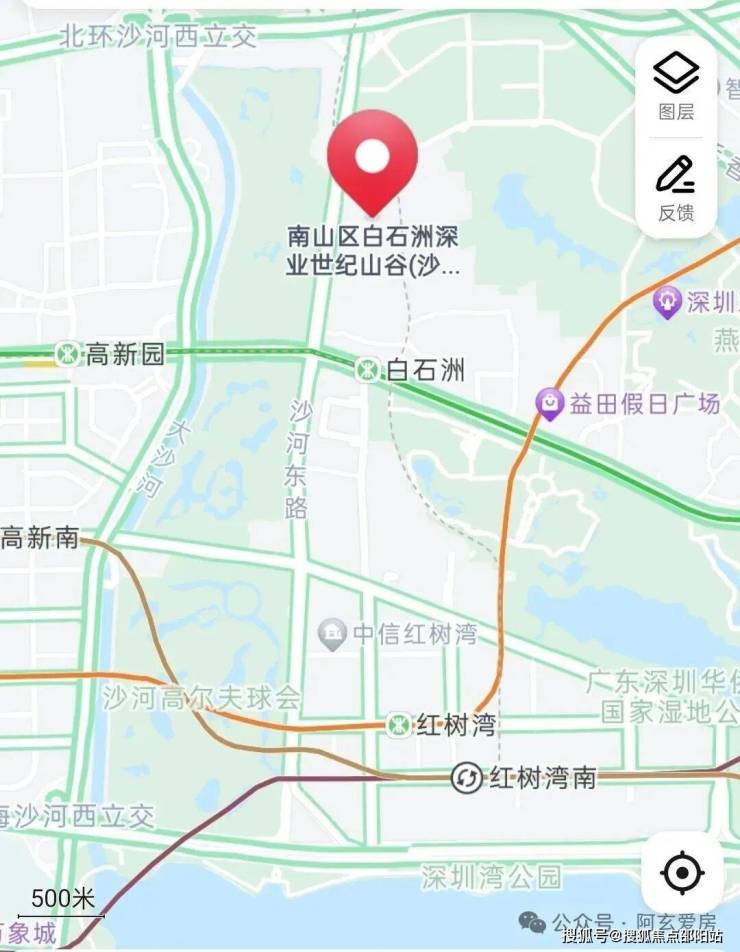
Task: Open the 图层 map layers panel
Action: tap(676, 85)
